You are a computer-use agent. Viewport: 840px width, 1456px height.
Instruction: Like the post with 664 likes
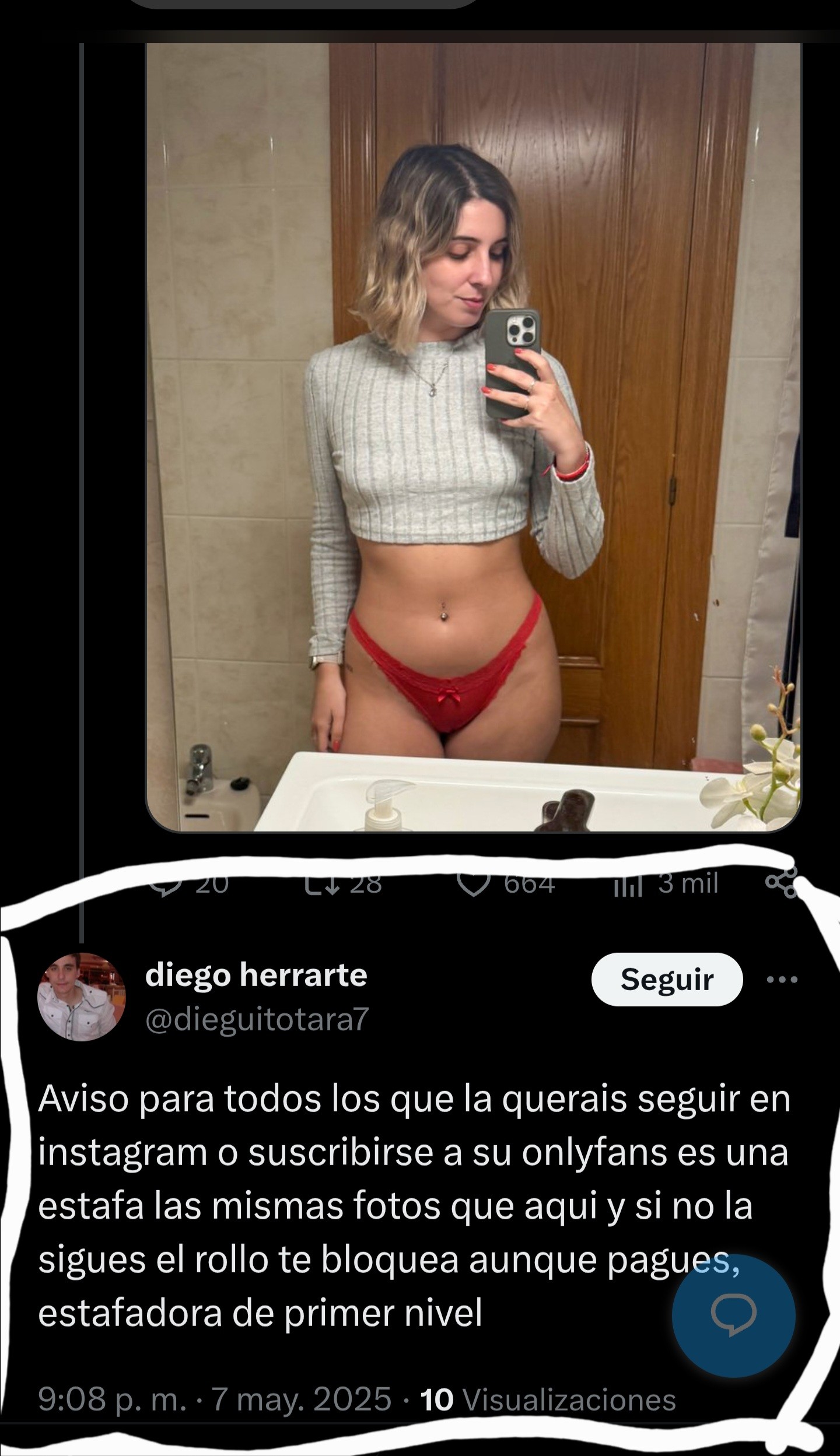tap(505, 884)
